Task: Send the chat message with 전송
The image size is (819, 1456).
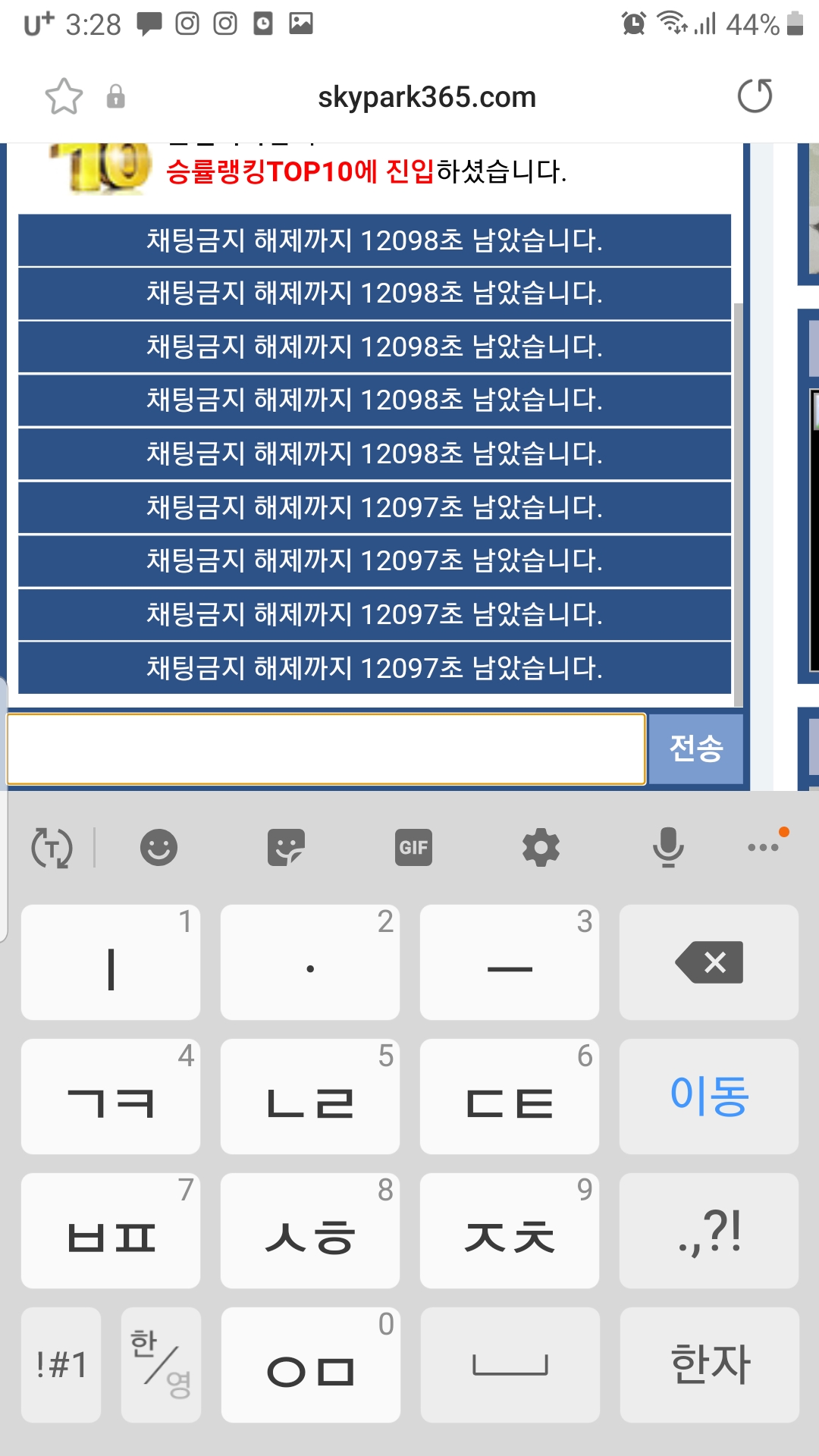Action: (x=696, y=749)
